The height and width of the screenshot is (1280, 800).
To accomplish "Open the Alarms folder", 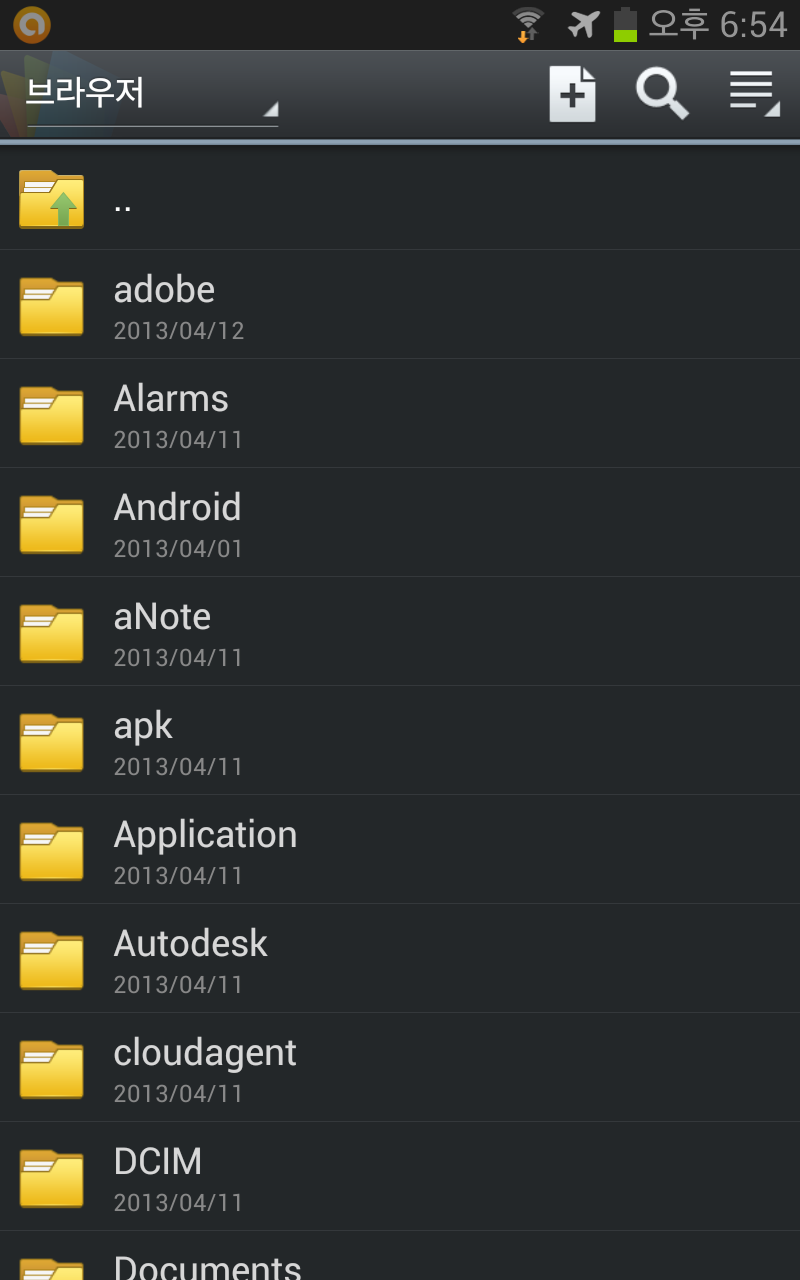I will [x=400, y=414].
